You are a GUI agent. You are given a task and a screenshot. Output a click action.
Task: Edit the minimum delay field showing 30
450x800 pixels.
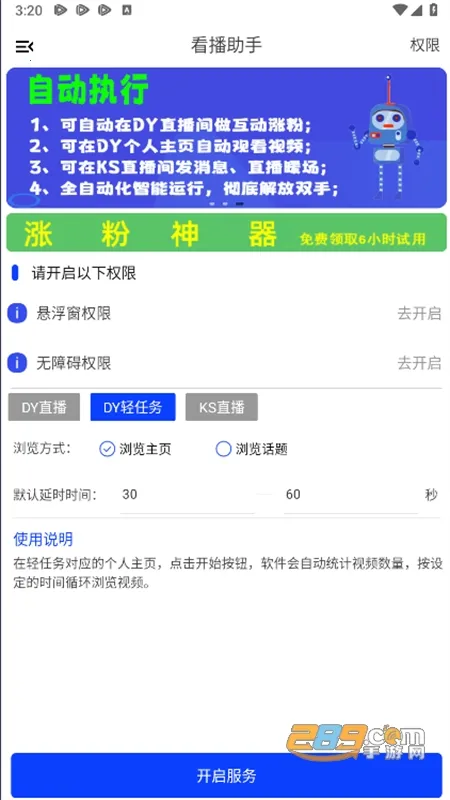(x=187, y=495)
